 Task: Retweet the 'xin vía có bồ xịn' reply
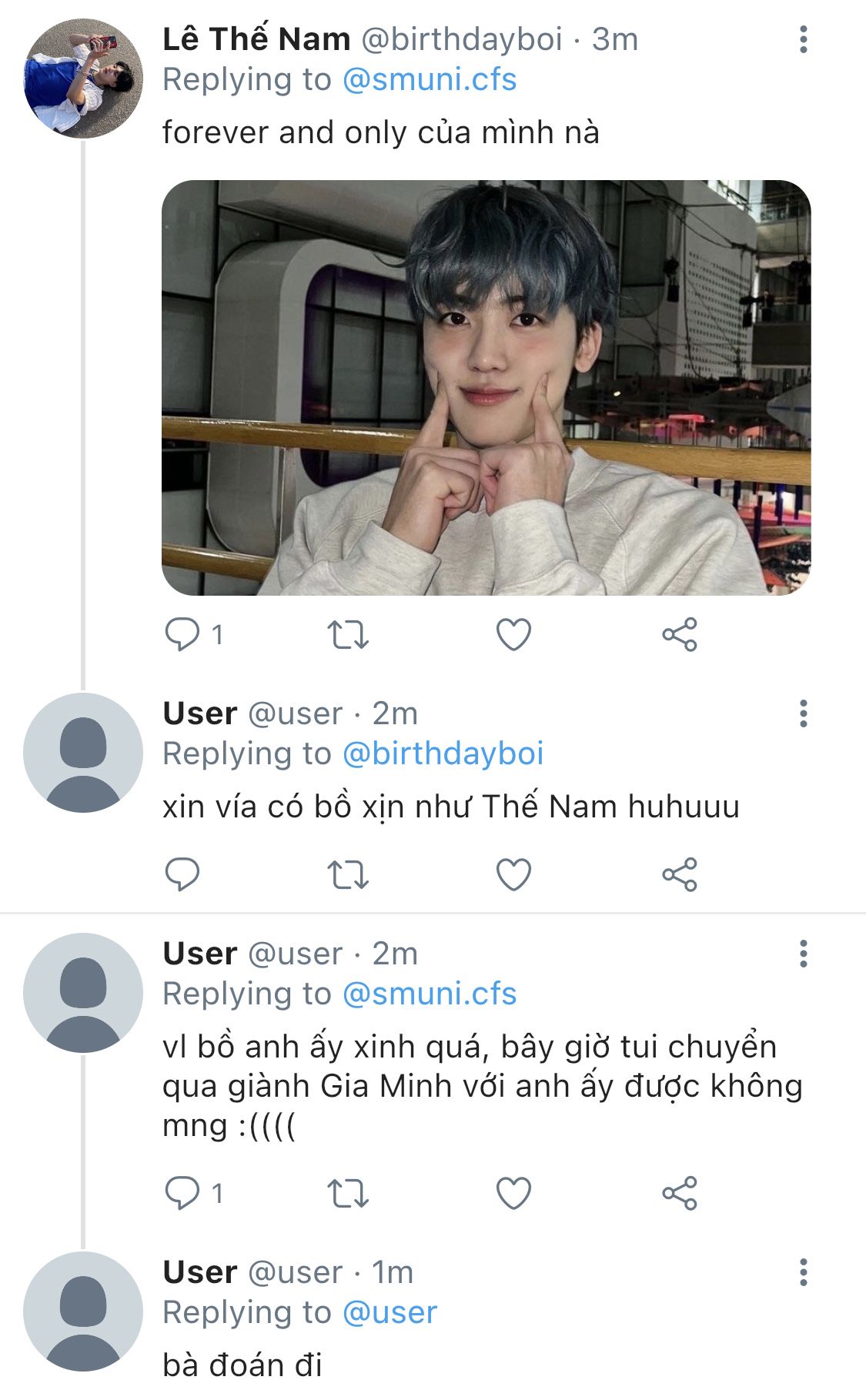[x=348, y=875]
